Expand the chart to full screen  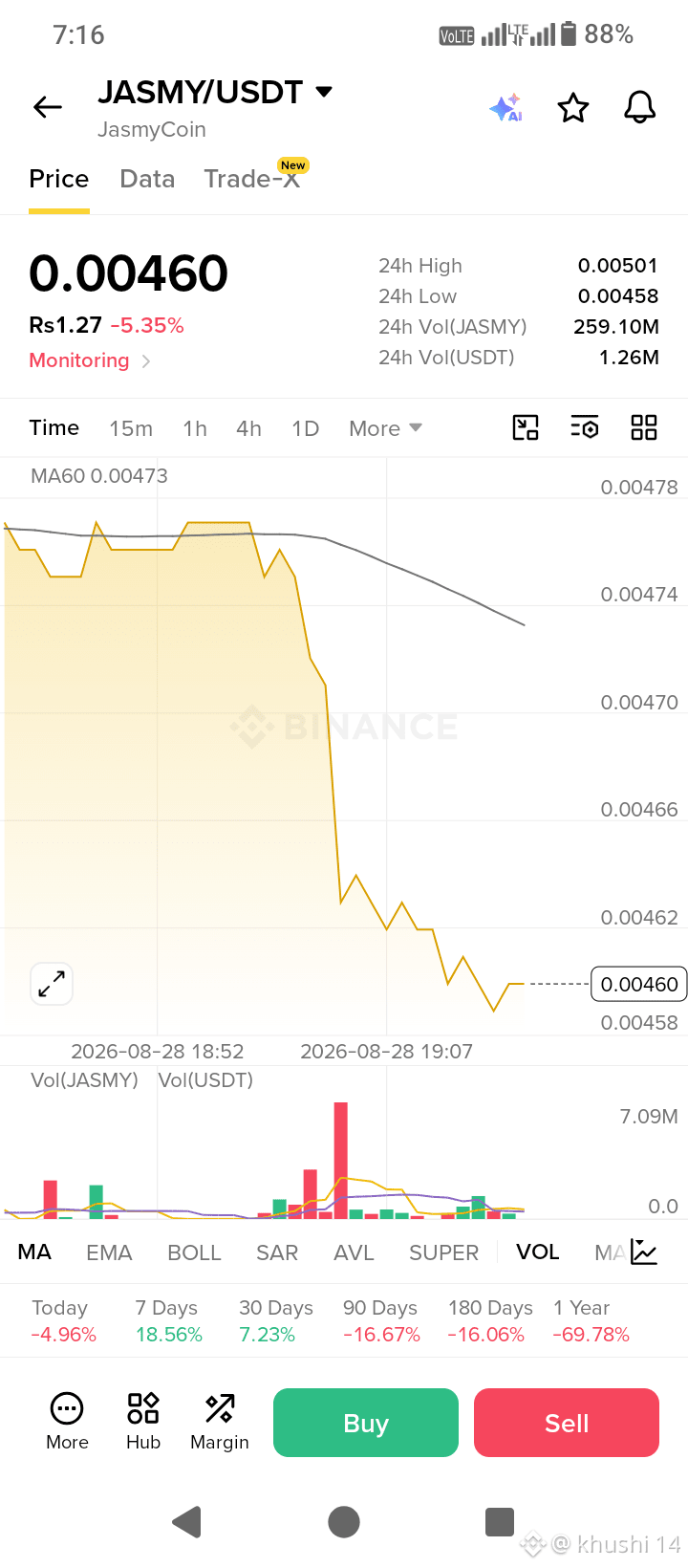52,983
